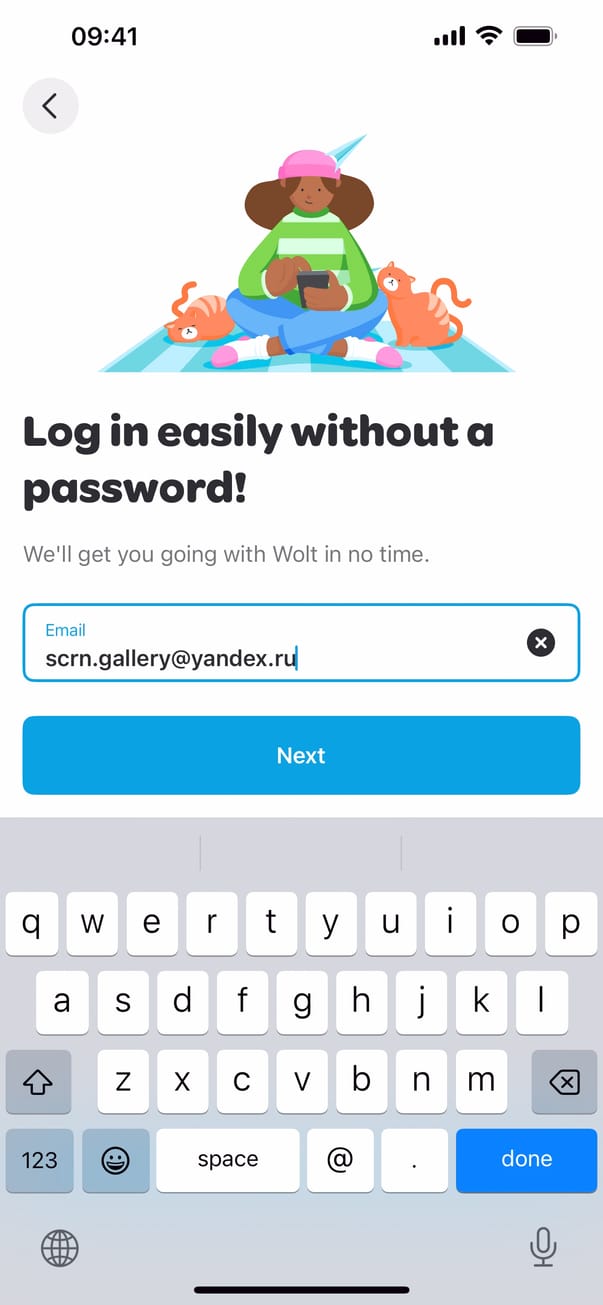Switch to the 123 numeric keyboard

point(39,1160)
